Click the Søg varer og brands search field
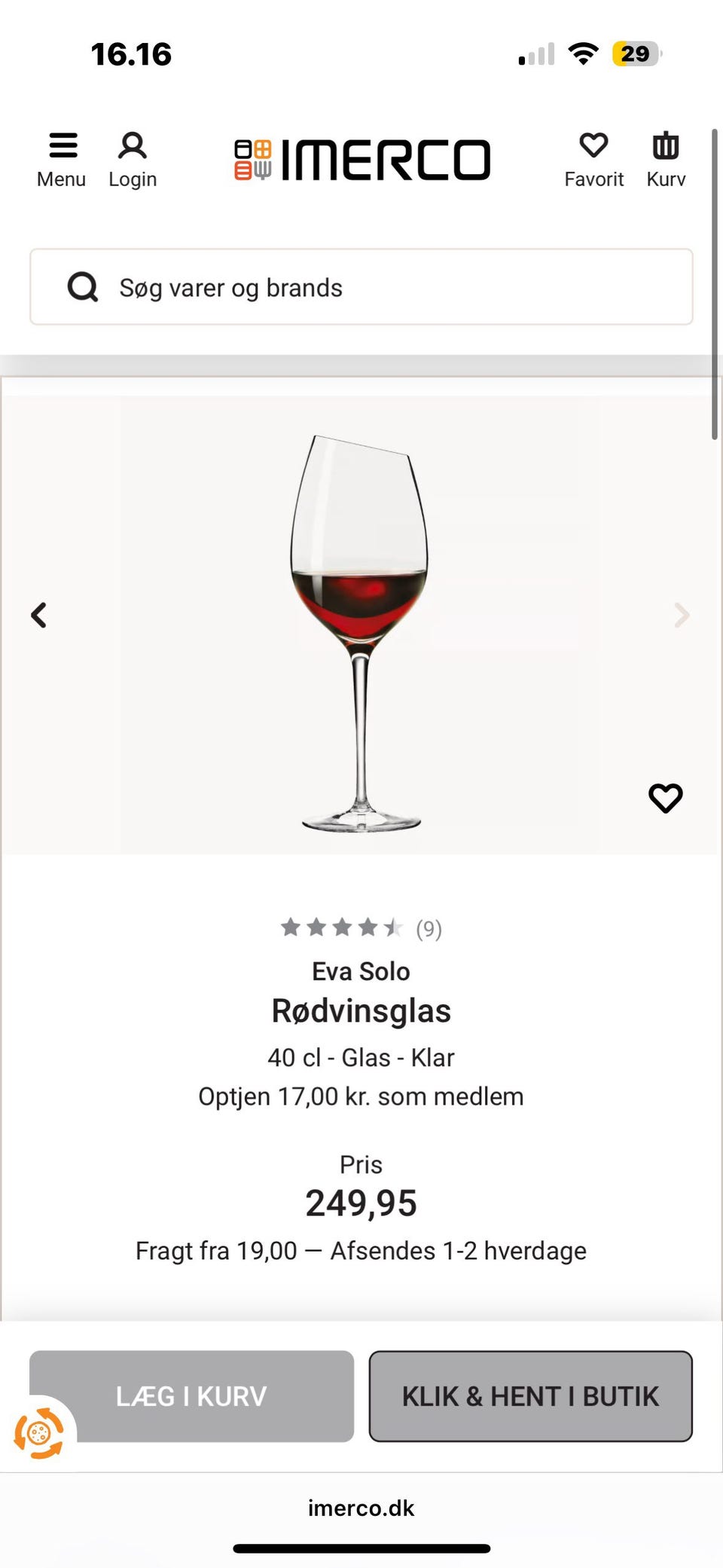Image resolution: width=723 pixels, height=1568 pixels. (361, 287)
